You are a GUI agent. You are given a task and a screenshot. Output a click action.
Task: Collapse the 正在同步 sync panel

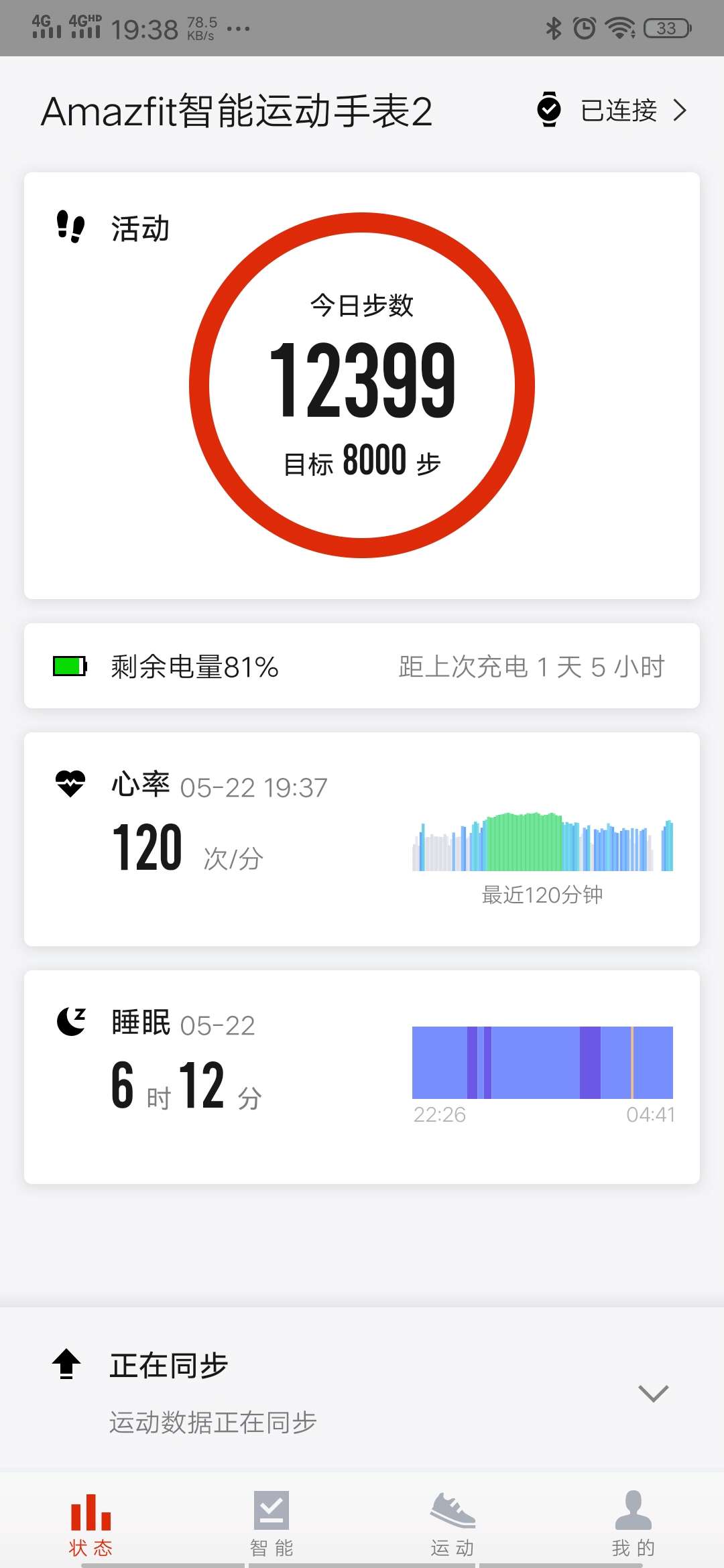[x=652, y=1394]
